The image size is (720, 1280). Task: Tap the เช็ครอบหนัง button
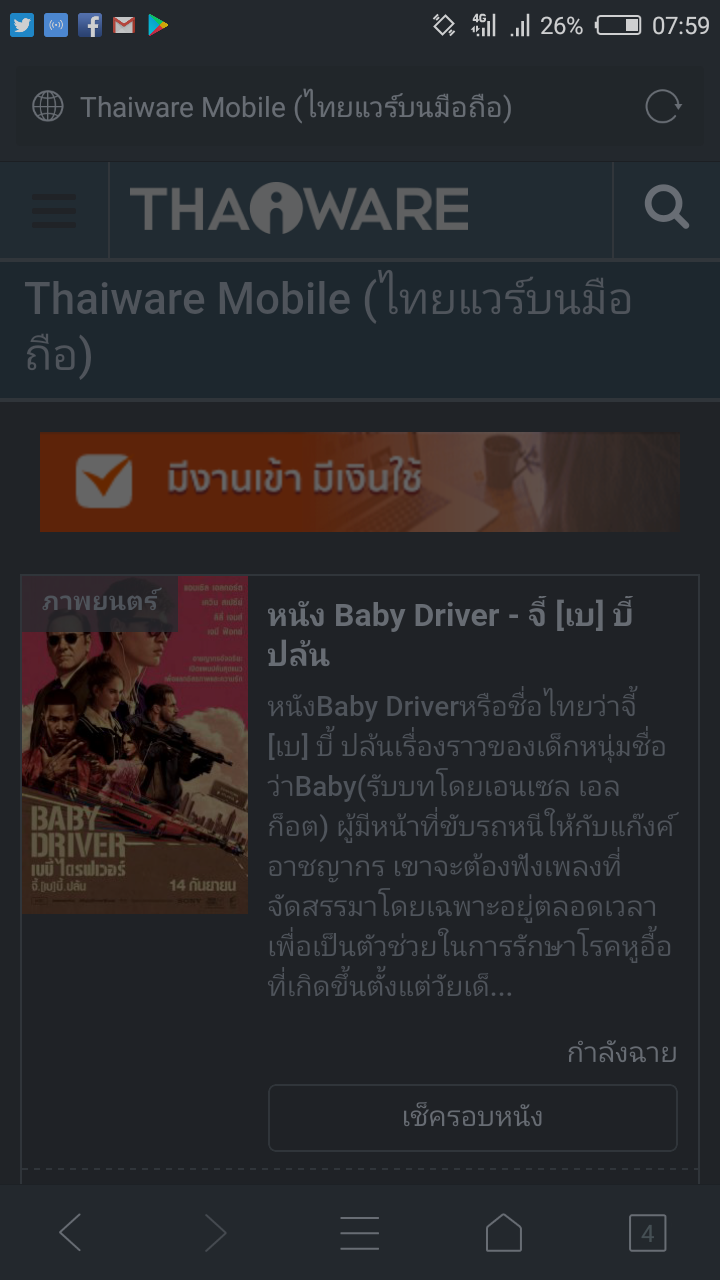coord(472,1117)
